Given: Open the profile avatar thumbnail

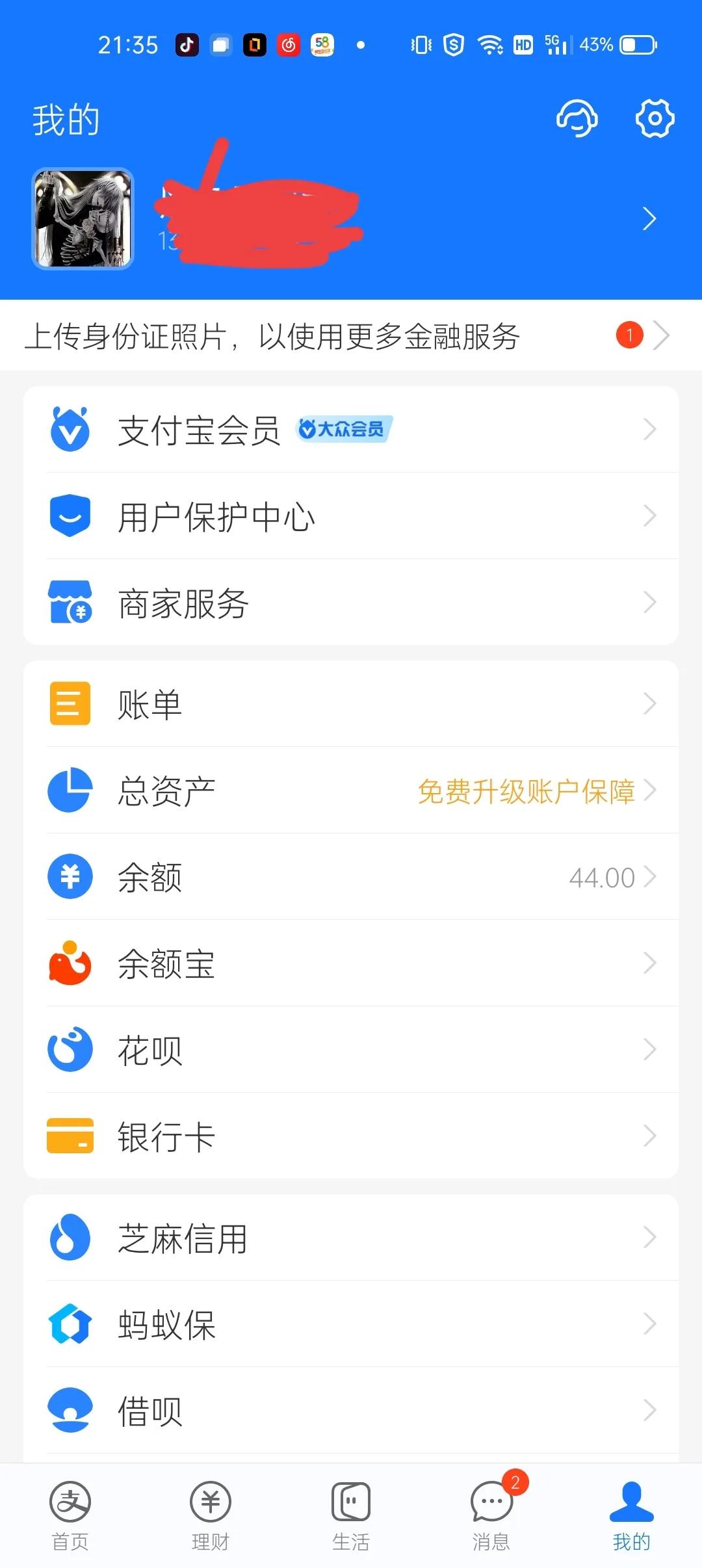Looking at the screenshot, I should click(x=83, y=218).
